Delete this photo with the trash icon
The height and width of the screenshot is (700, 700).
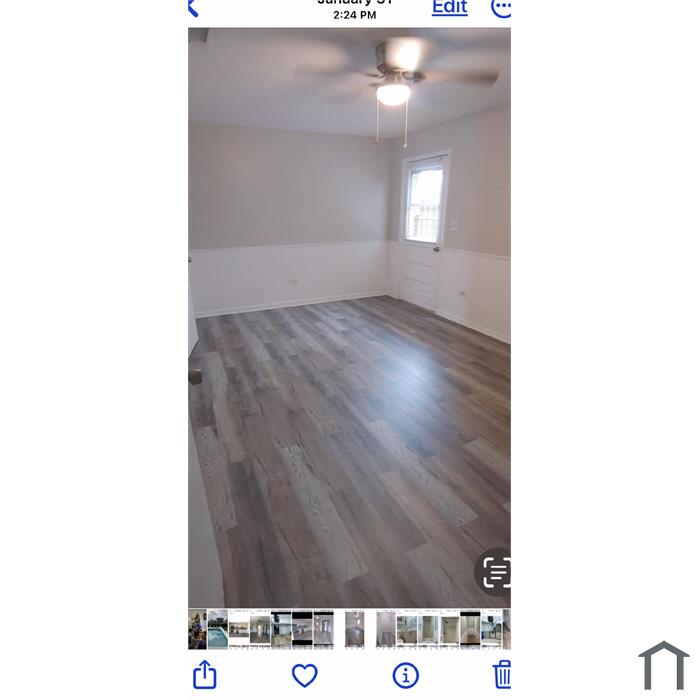[502, 674]
